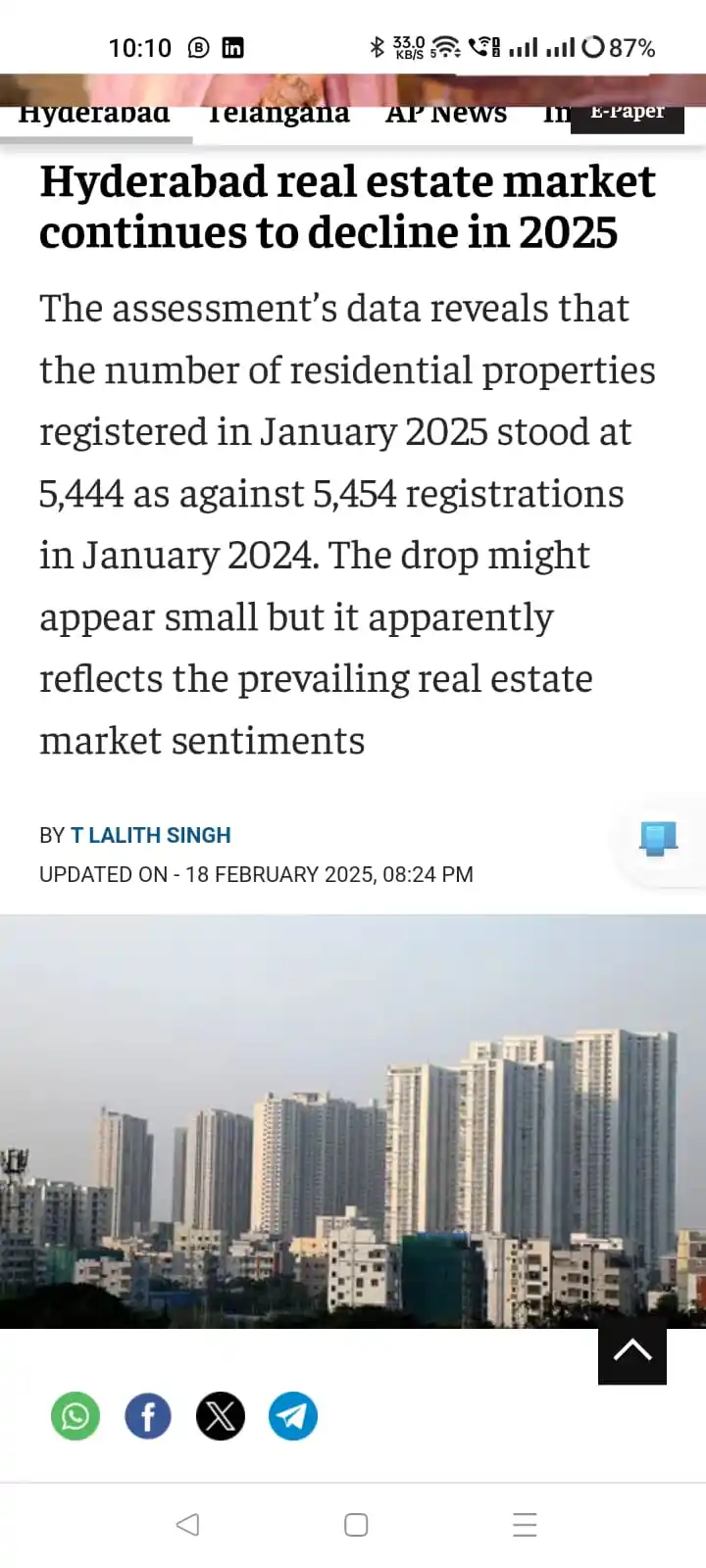Post this article to X

click(221, 1416)
